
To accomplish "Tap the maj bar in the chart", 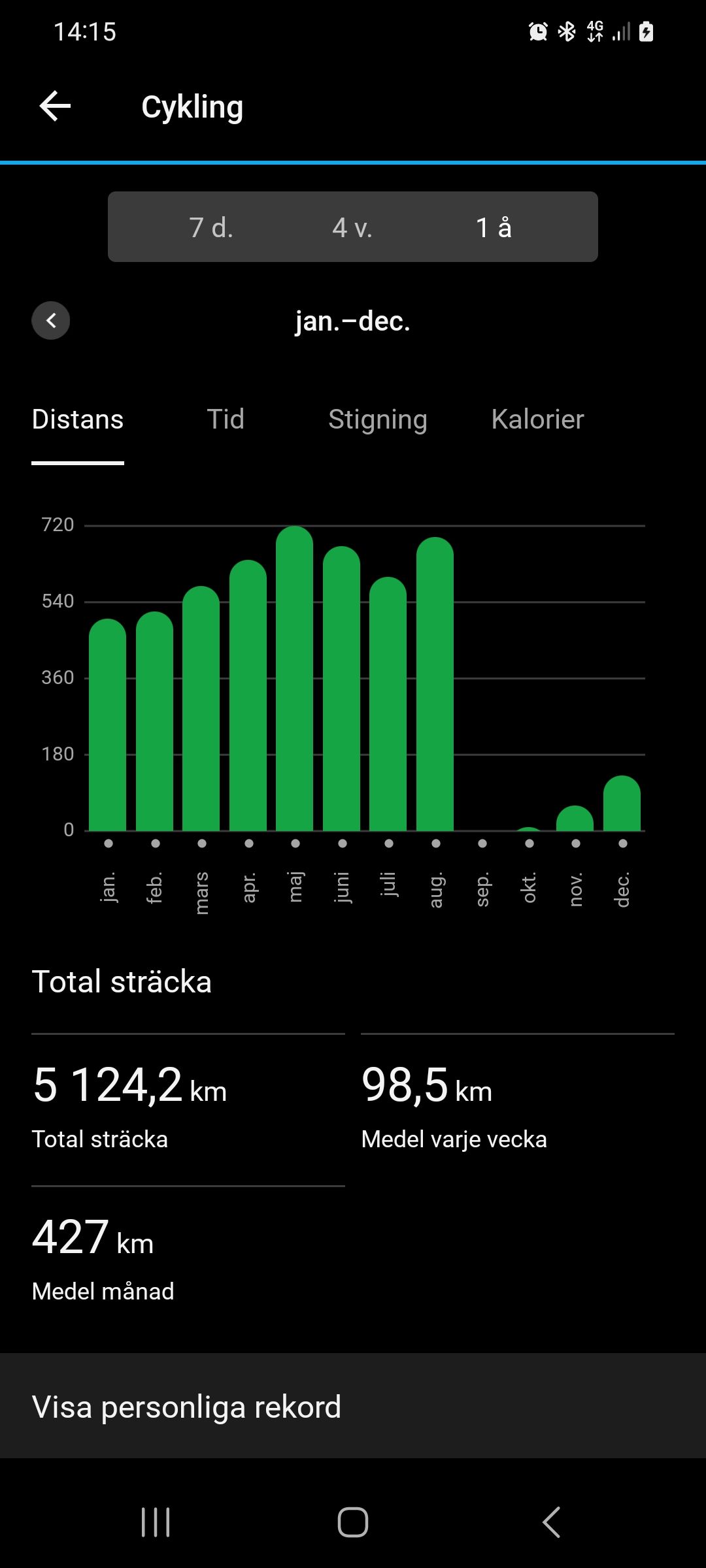I will coord(295,678).
